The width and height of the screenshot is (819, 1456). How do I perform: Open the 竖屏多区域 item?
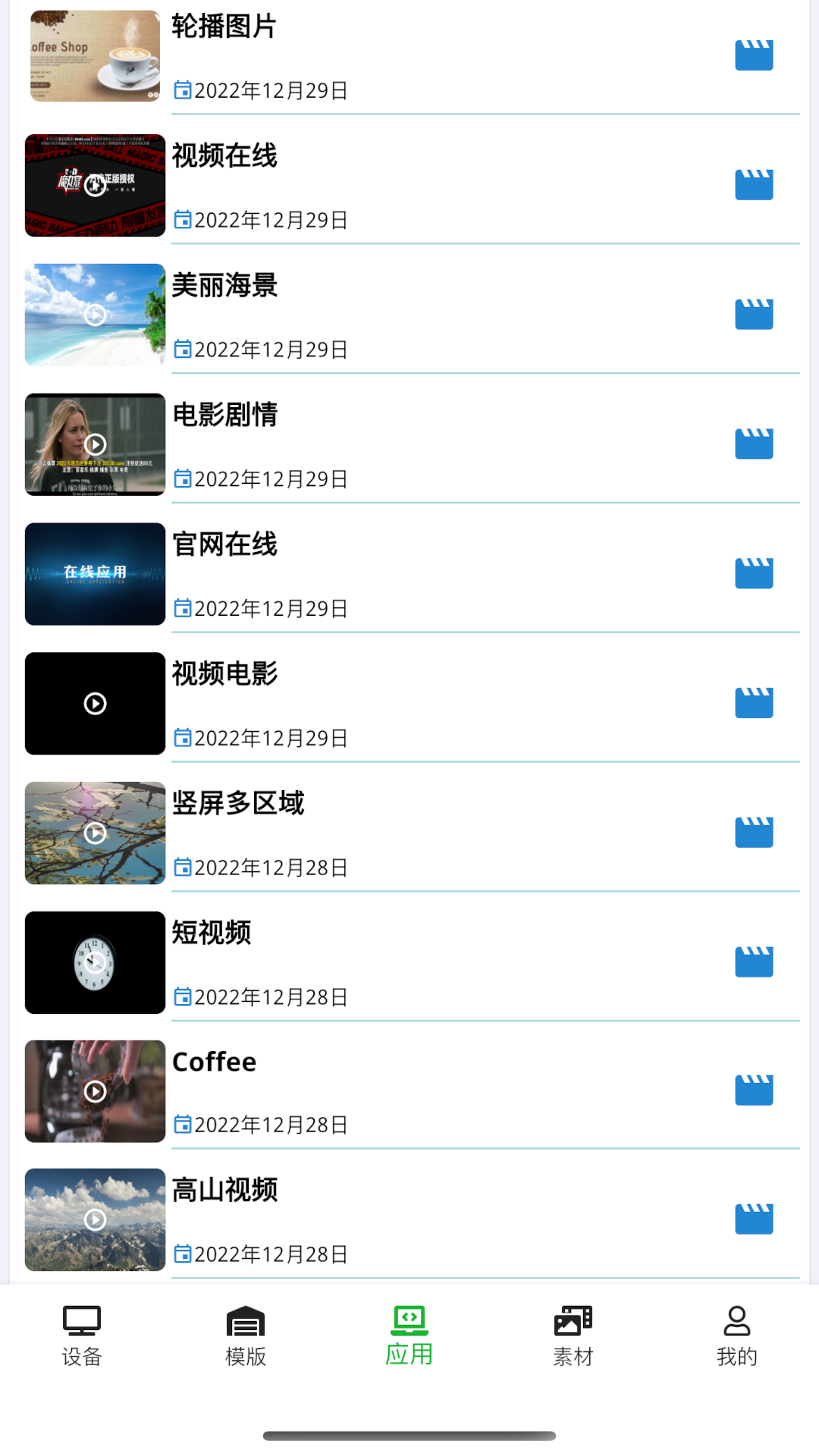coord(238,803)
